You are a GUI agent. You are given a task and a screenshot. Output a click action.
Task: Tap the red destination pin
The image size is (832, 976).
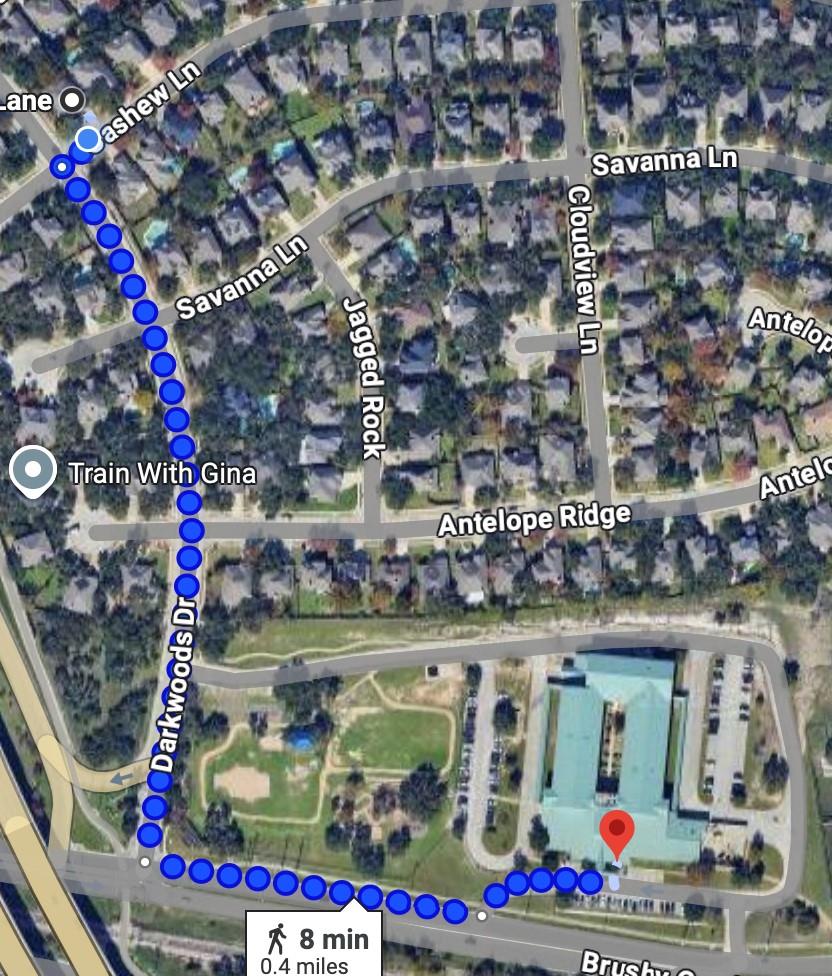pyautogui.click(x=617, y=833)
